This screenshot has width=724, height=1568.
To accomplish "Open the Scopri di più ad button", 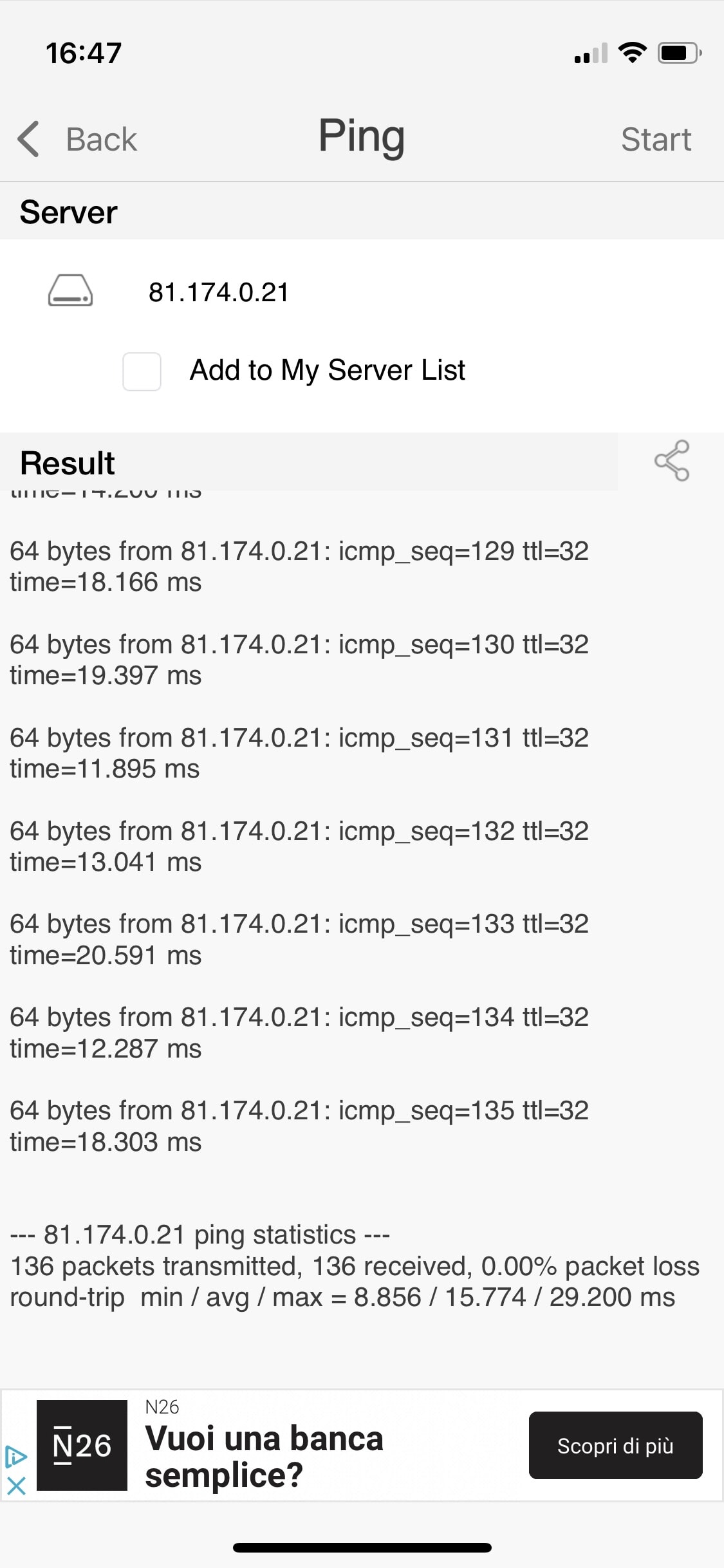I will (615, 1445).
